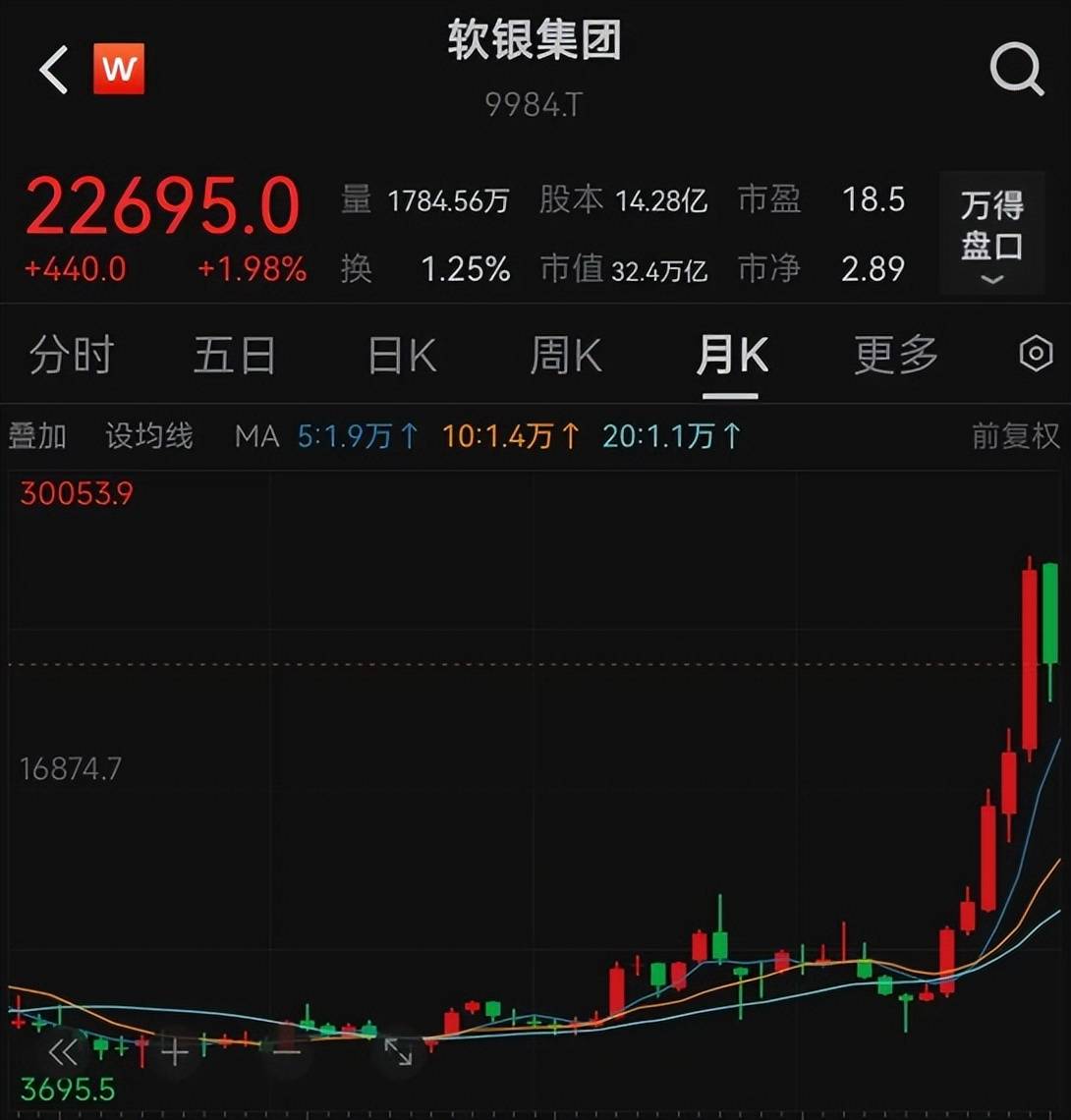Switch to the 分时 chart tab
The image size is (1071, 1120).
tap(71, 355)
